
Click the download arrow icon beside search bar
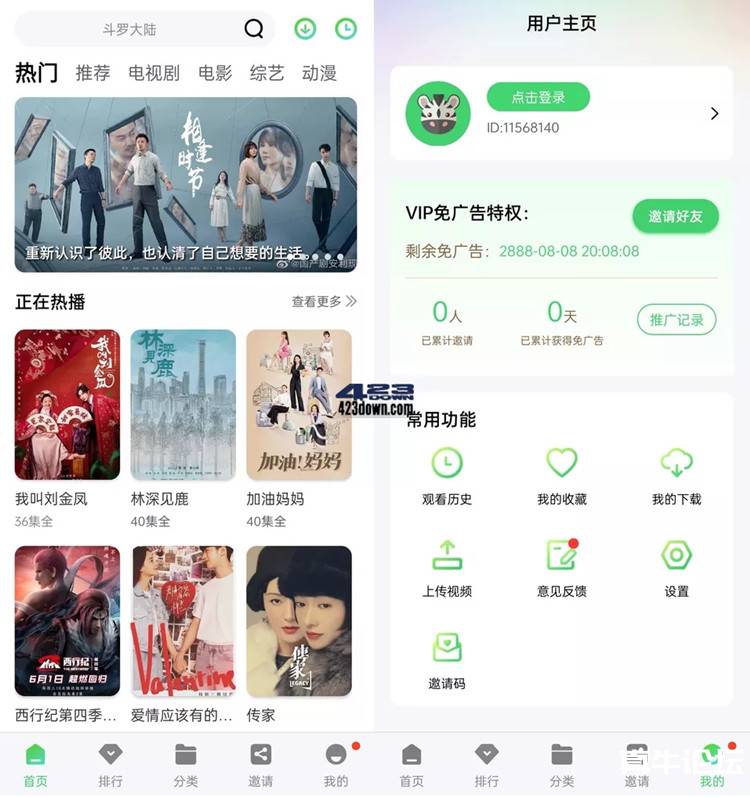(304, 29)
